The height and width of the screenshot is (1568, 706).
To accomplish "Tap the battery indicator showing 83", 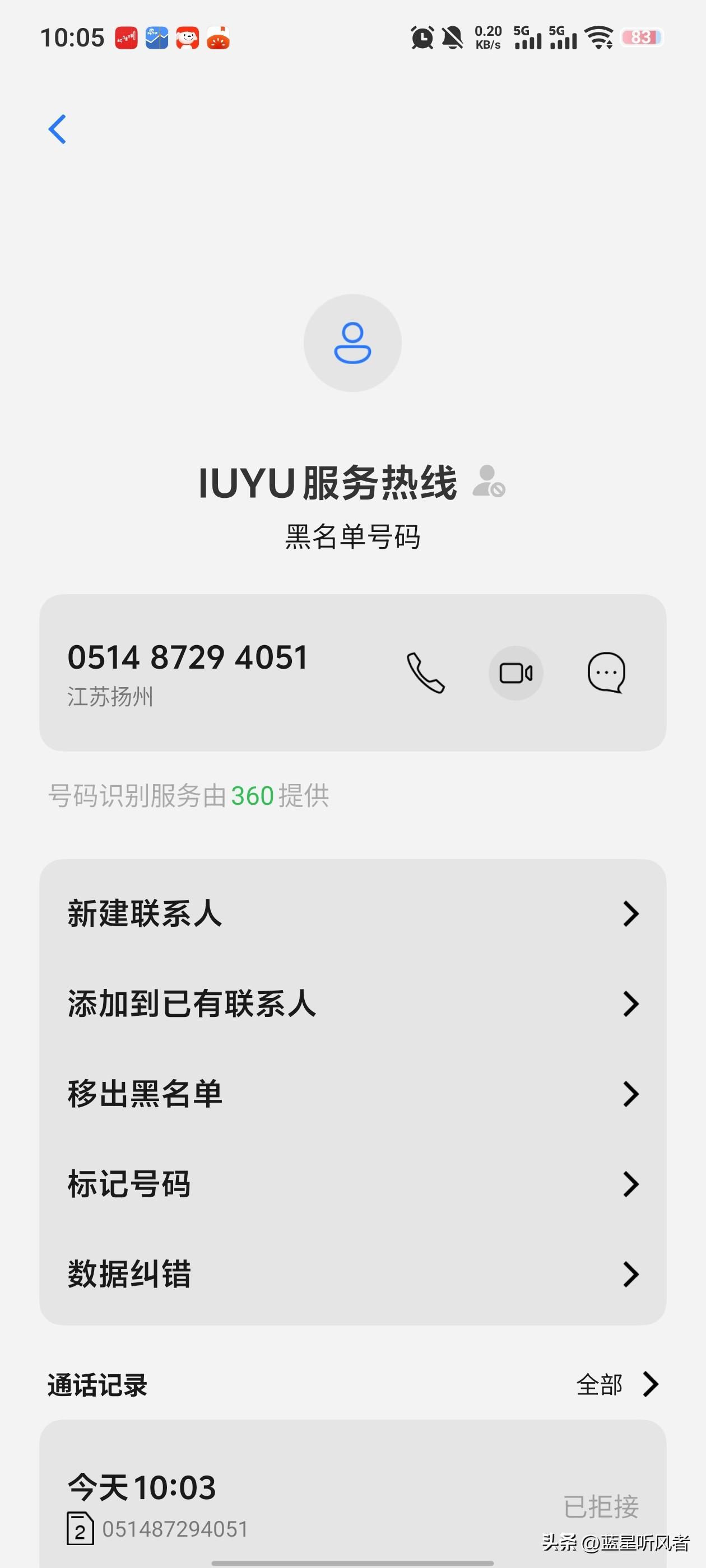I will (642, 38).
